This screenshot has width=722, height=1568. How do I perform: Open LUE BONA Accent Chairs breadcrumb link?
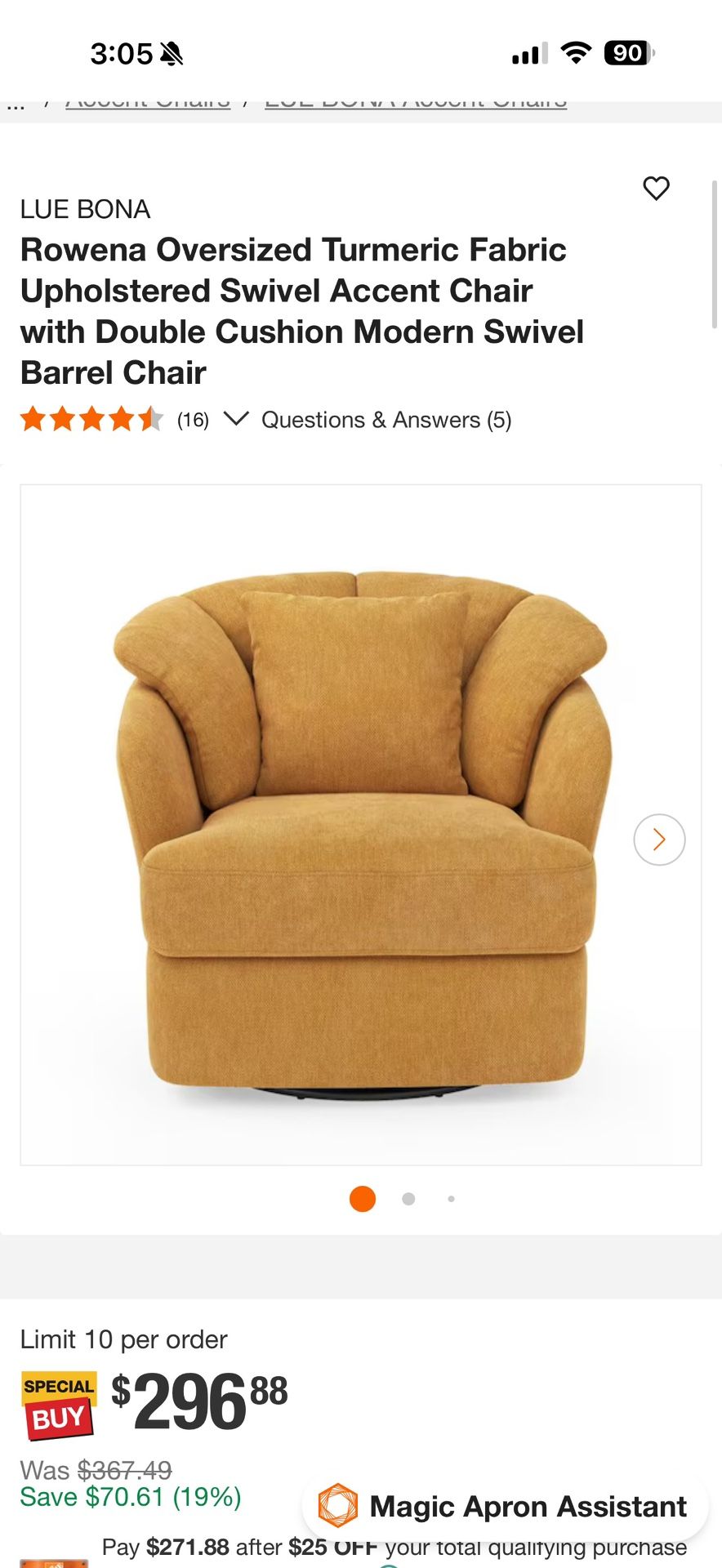[416, 105]
